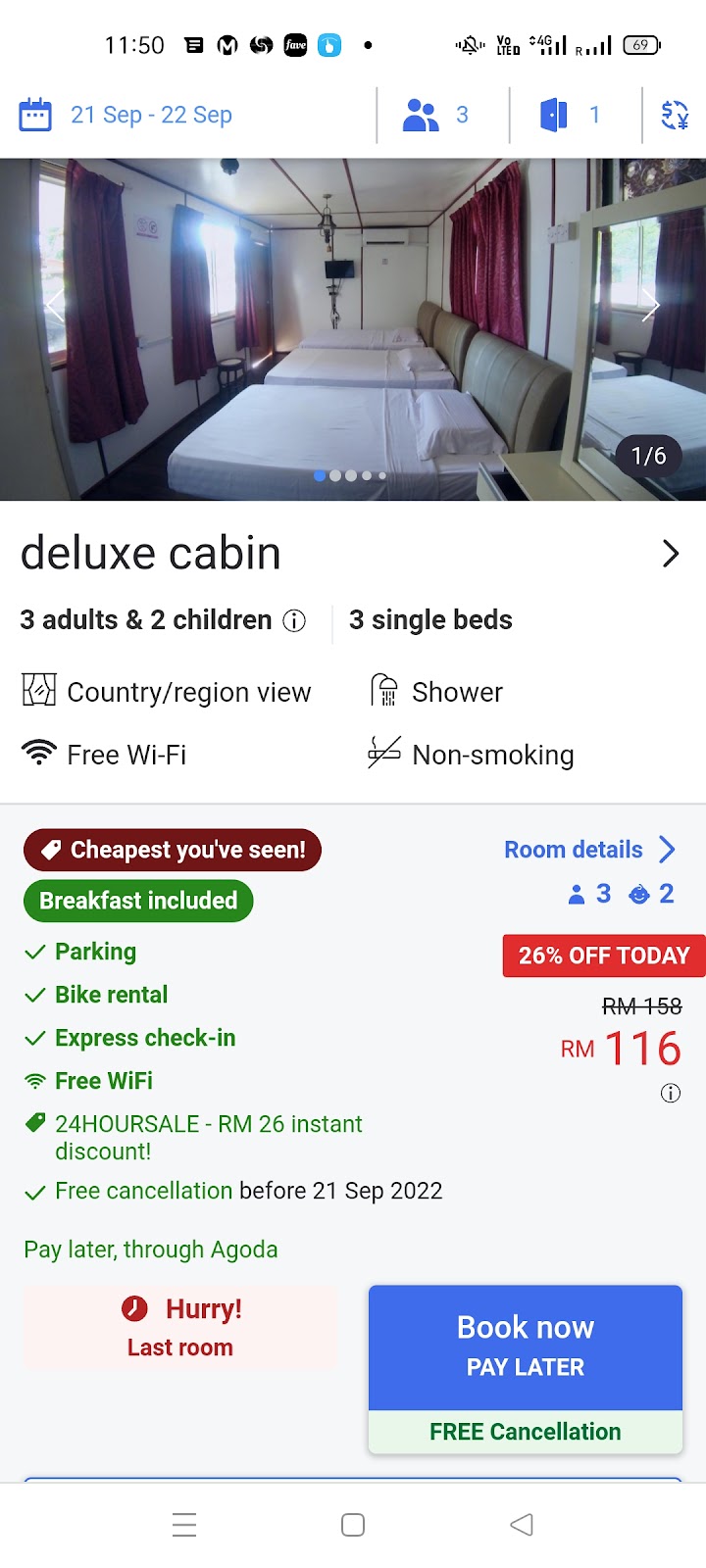
Task: Edit the number of guests
Action: coord(436,115)
